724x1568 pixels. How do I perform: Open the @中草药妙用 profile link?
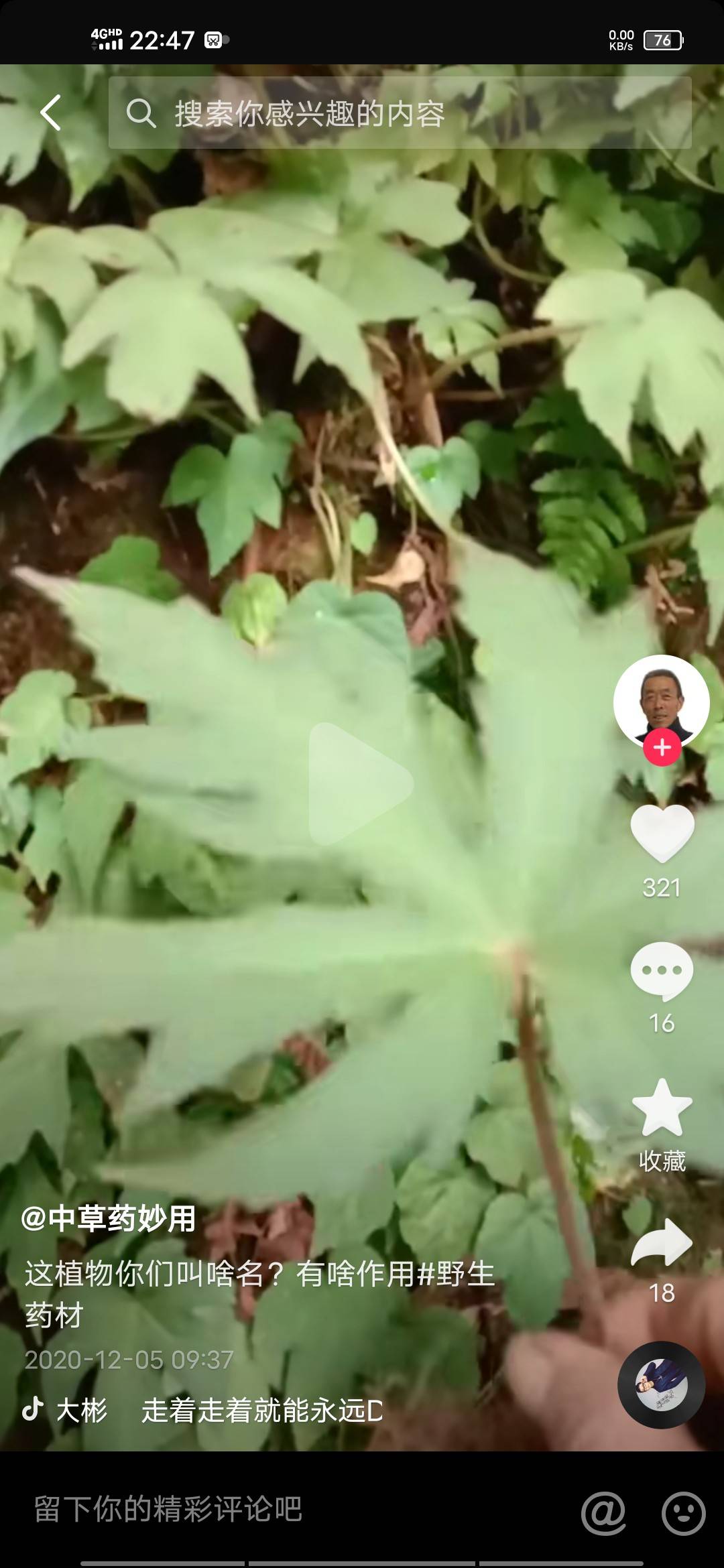pos(109,1218)
